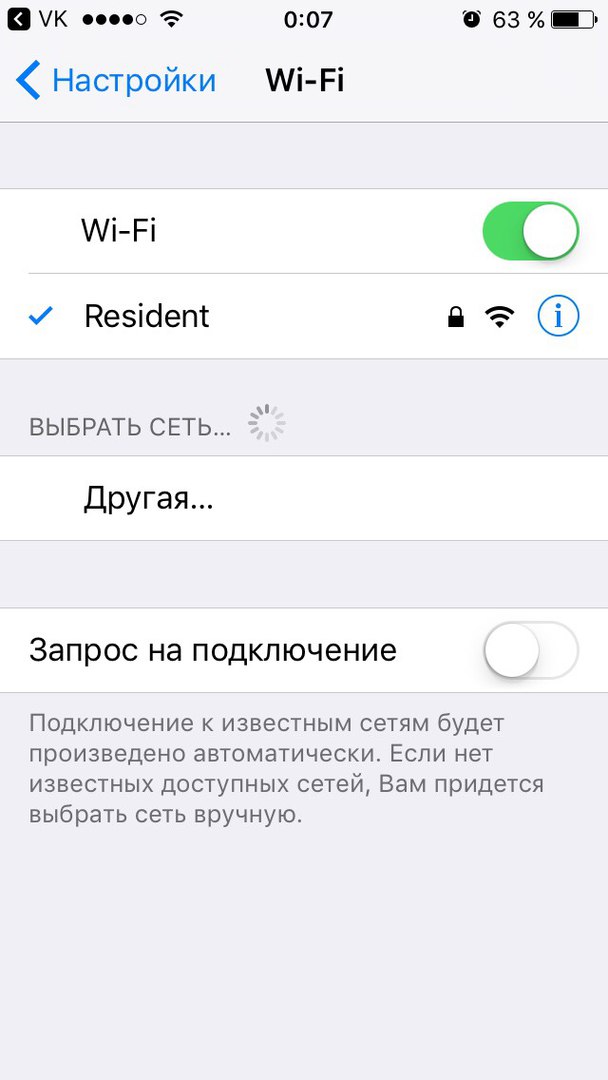Open info details for Resident network
Image resolution: width=608 pixels, height=1080 pixels.
tap(558, 316)
